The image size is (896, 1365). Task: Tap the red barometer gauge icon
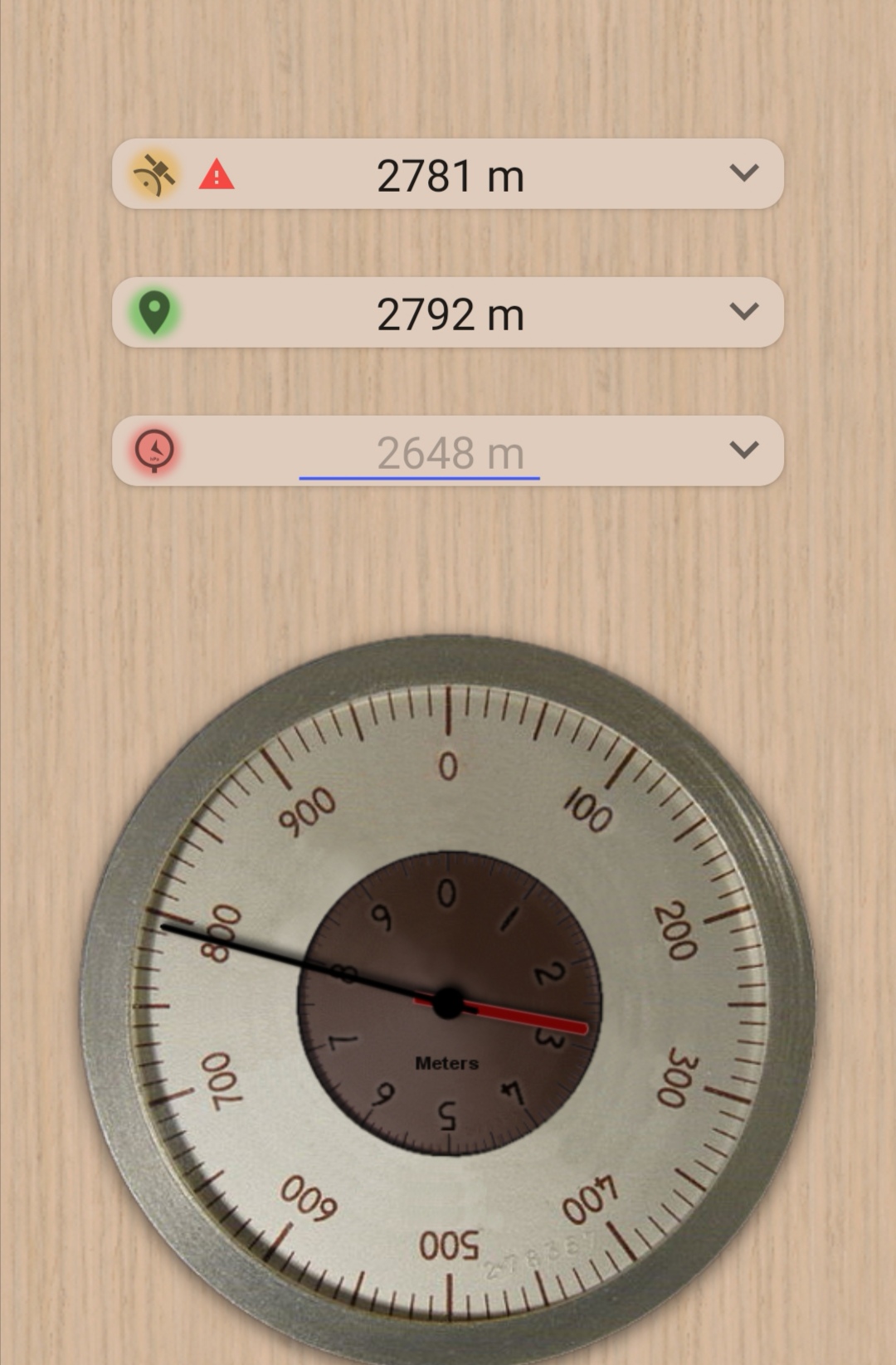point(154,451)
